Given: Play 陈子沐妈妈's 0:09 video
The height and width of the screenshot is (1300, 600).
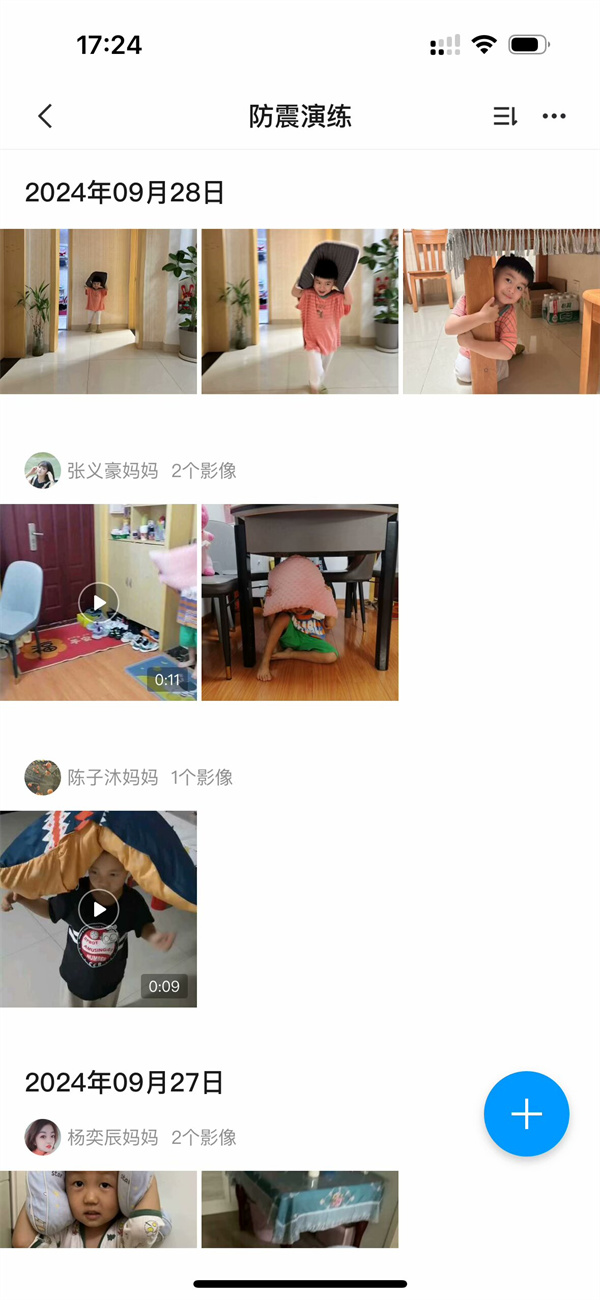Looking at the screenshot, I should (98, 909).
